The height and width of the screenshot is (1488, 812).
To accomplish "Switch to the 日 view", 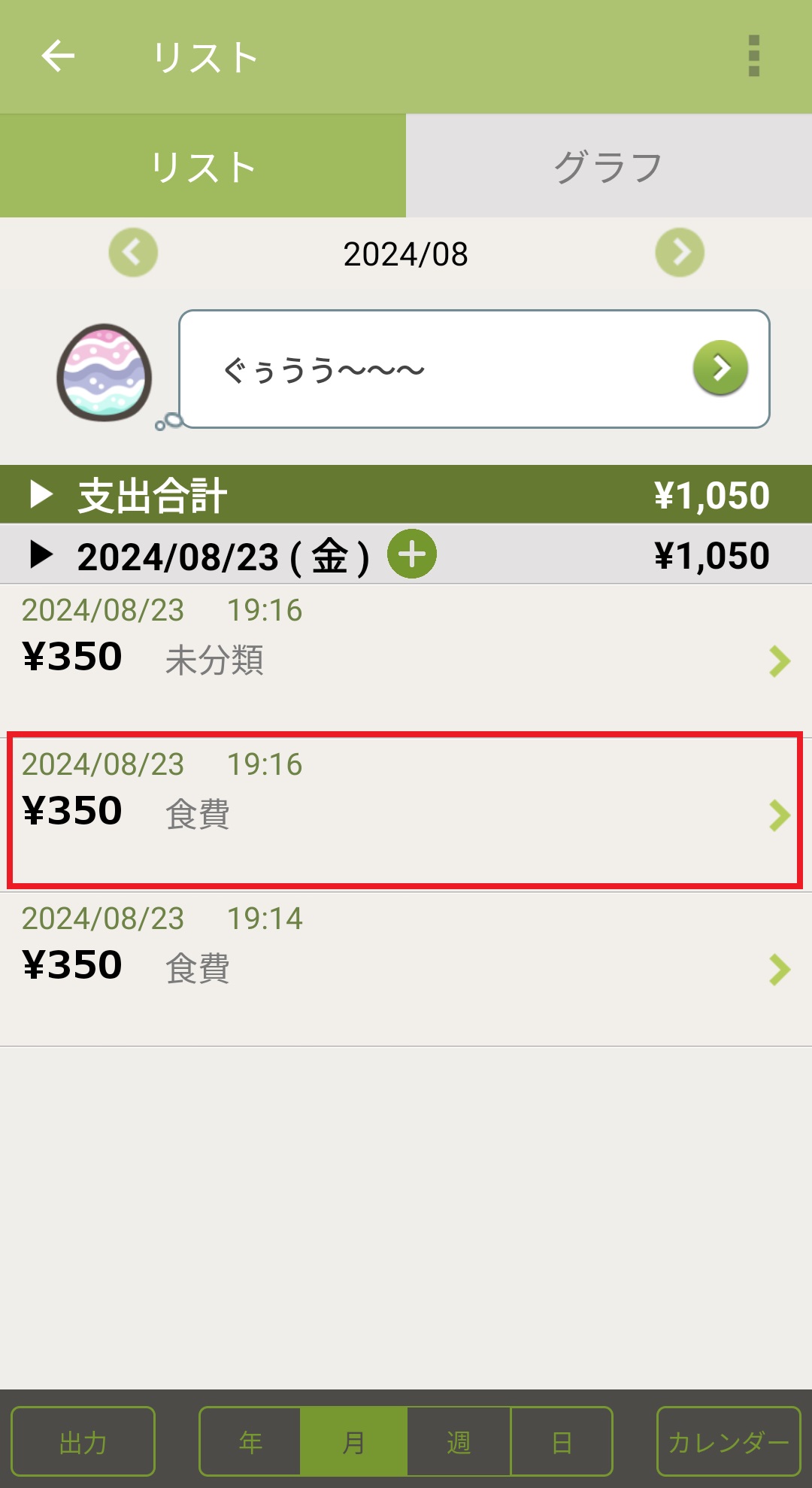I will (x=562, y=1441).
